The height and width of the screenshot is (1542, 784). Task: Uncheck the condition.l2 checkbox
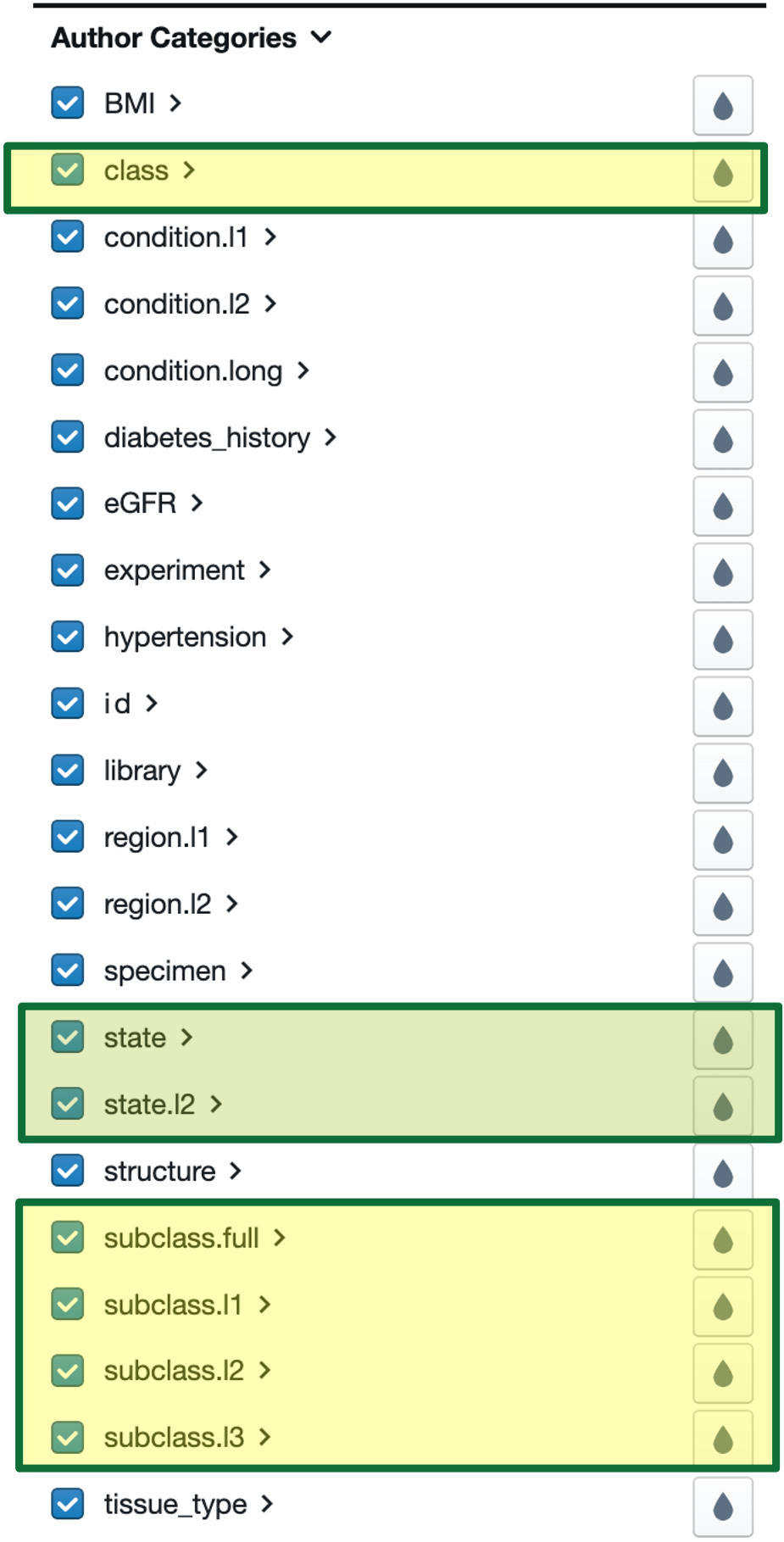coord(67,303)
